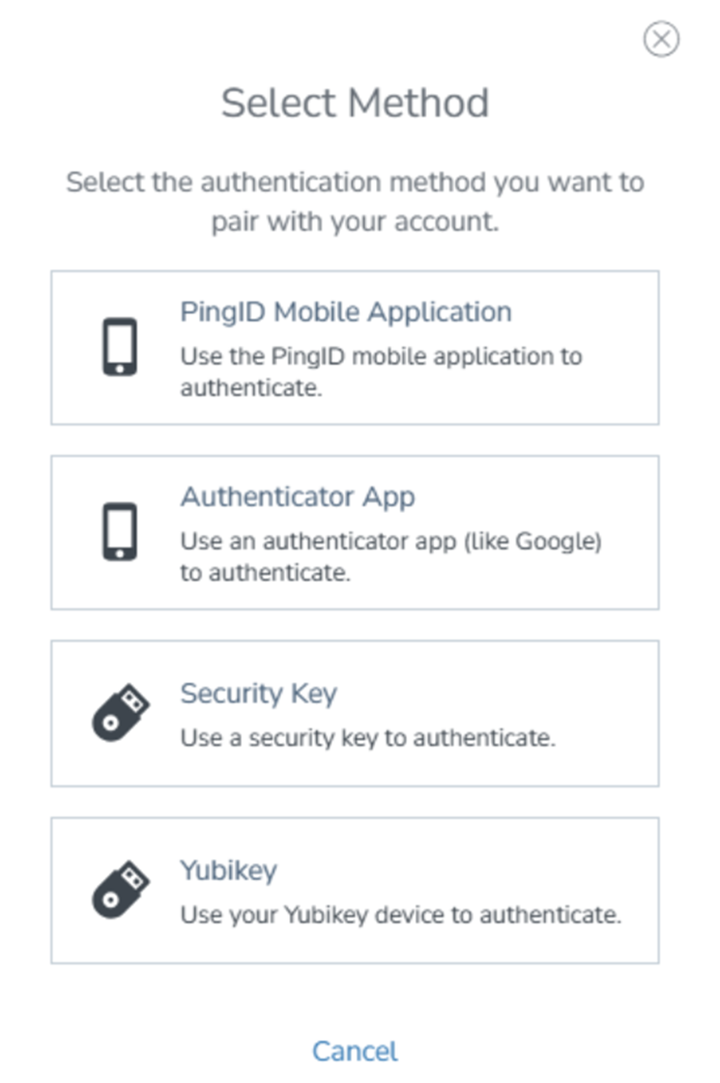Image resolution: width=720 pixels, height=1083 pixels.
Task: Select the Yubikey device option
Action: click(355, 890)
